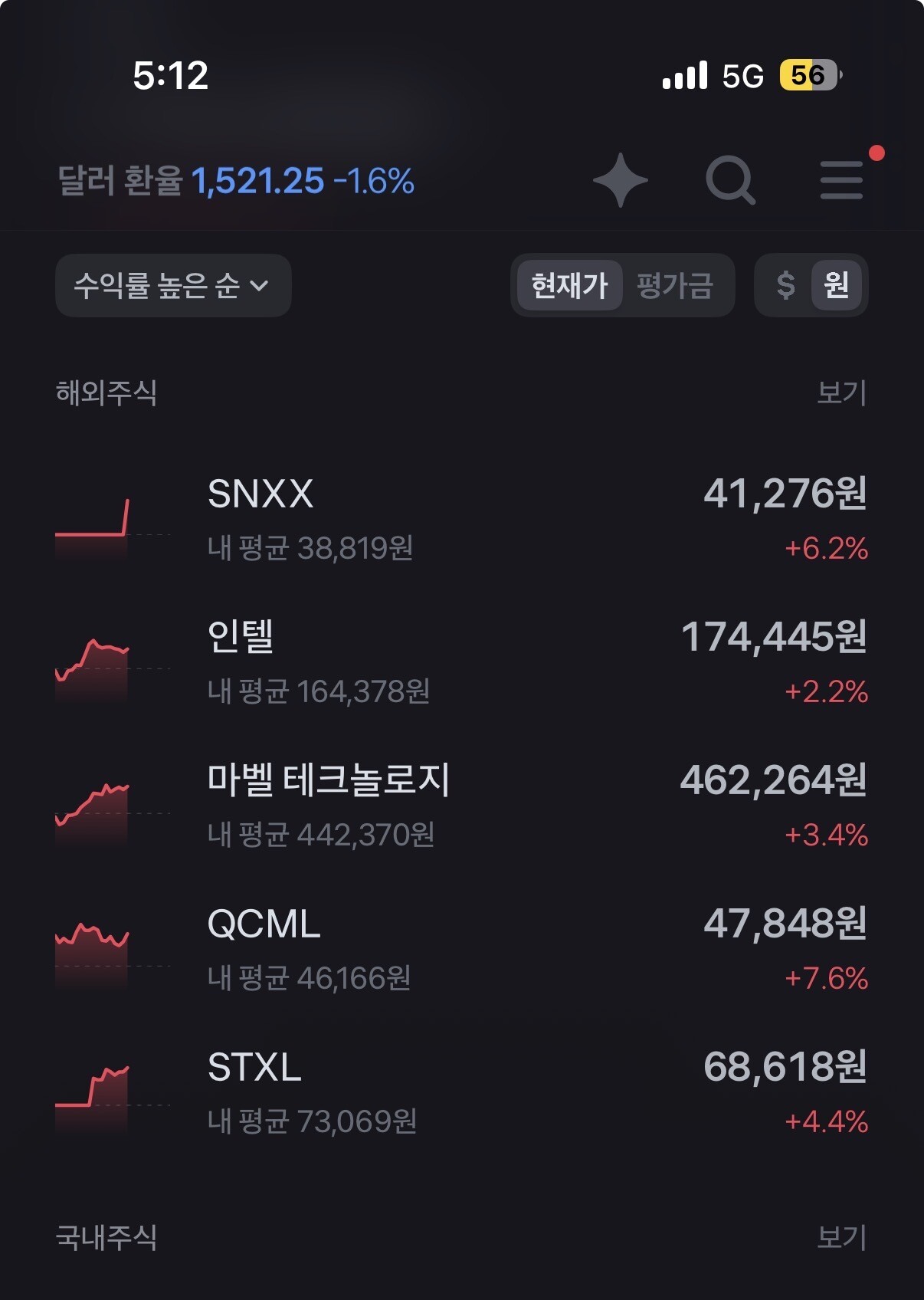Switch to the 평가금 view

(x=675, y=286)
